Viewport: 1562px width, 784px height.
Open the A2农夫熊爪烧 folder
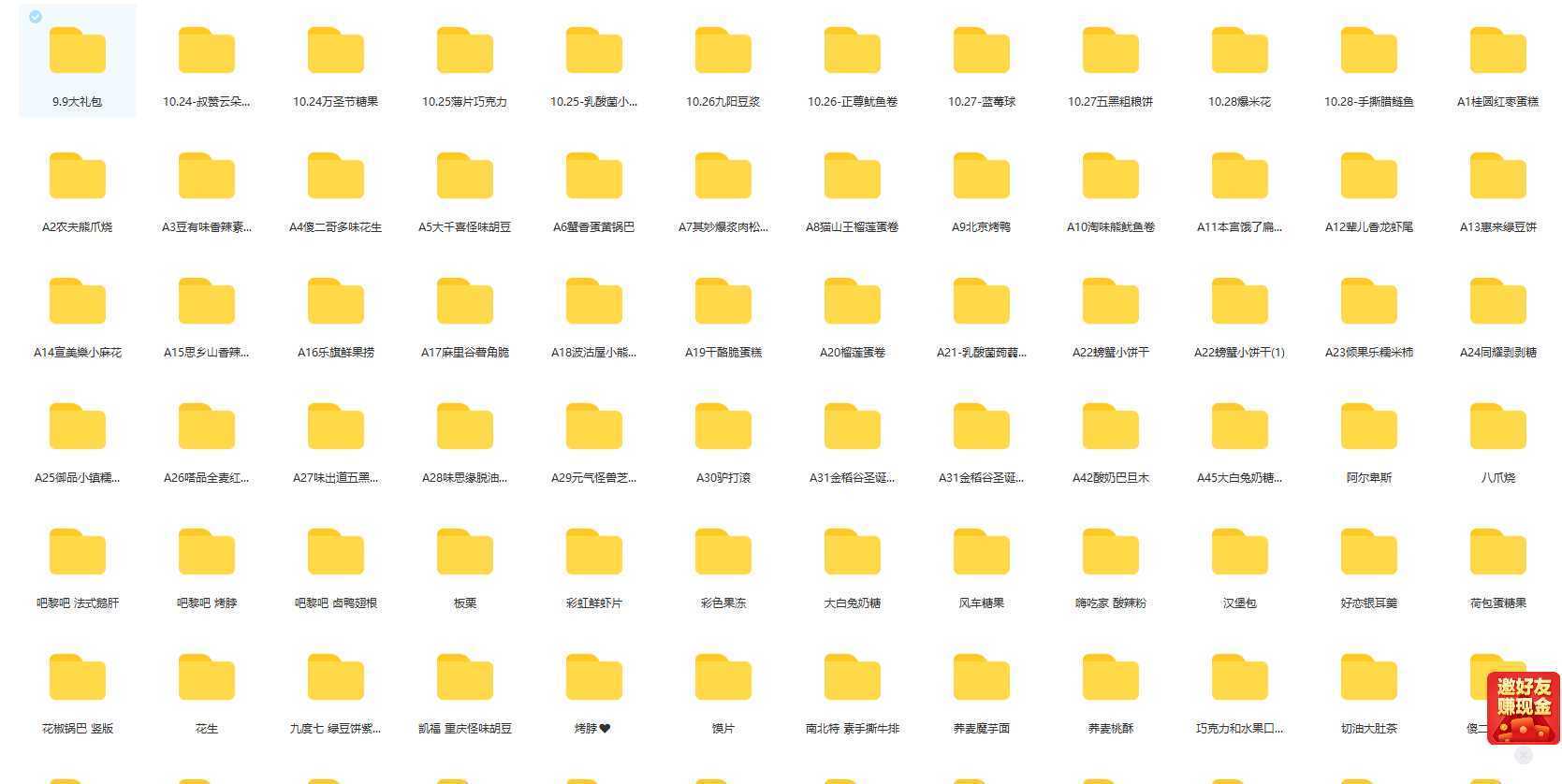[77, 177]
